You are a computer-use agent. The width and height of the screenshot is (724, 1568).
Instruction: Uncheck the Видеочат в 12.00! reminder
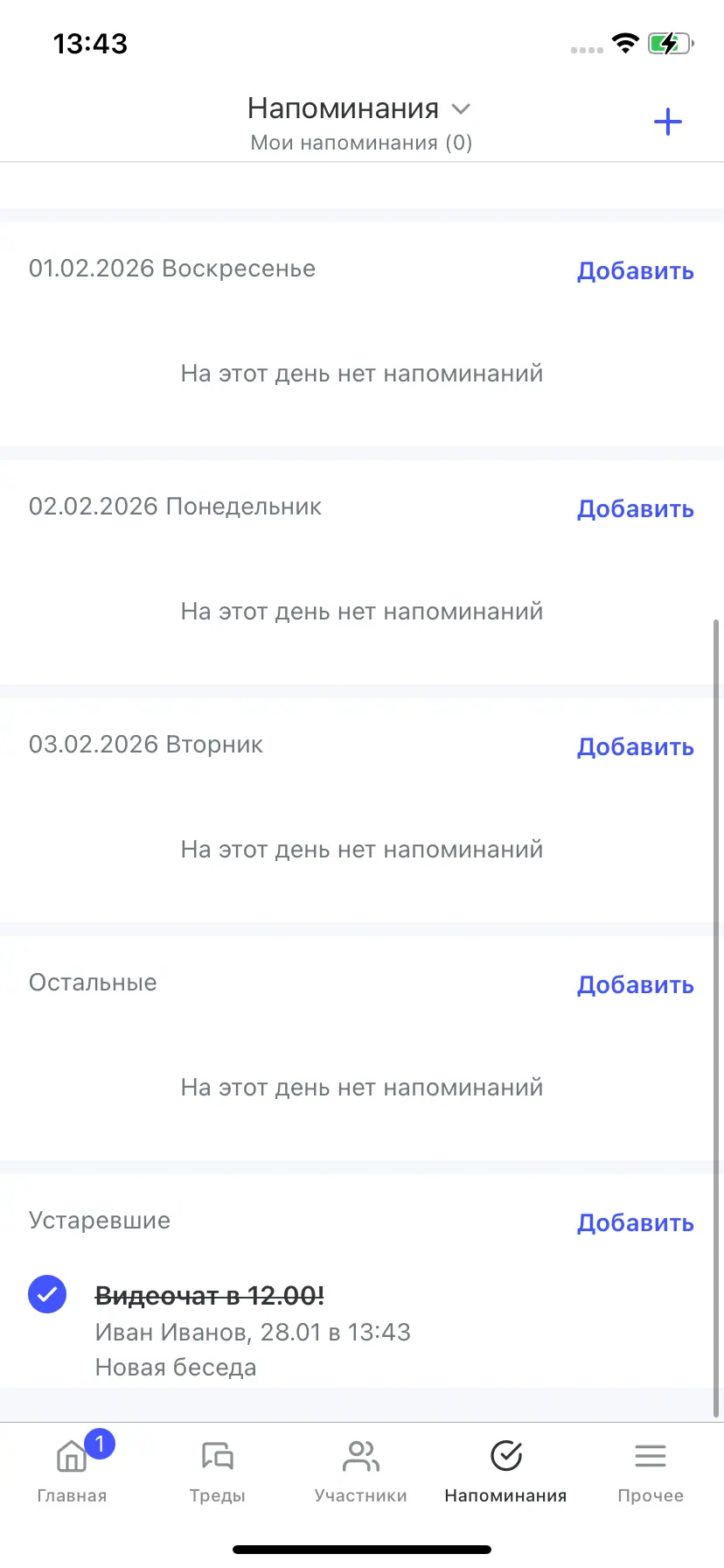click(x=47, y=1294)
